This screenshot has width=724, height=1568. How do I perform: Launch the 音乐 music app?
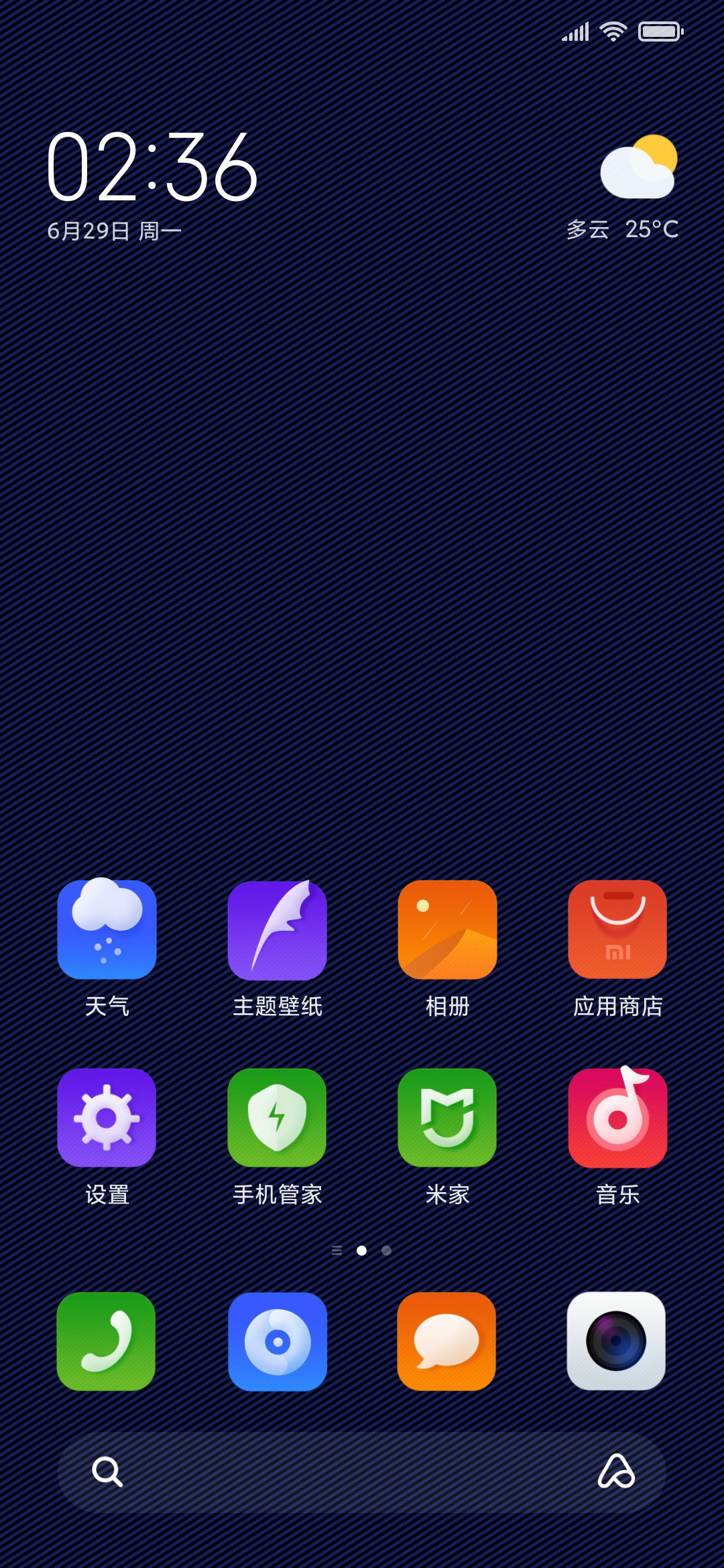pos(617,1116)
